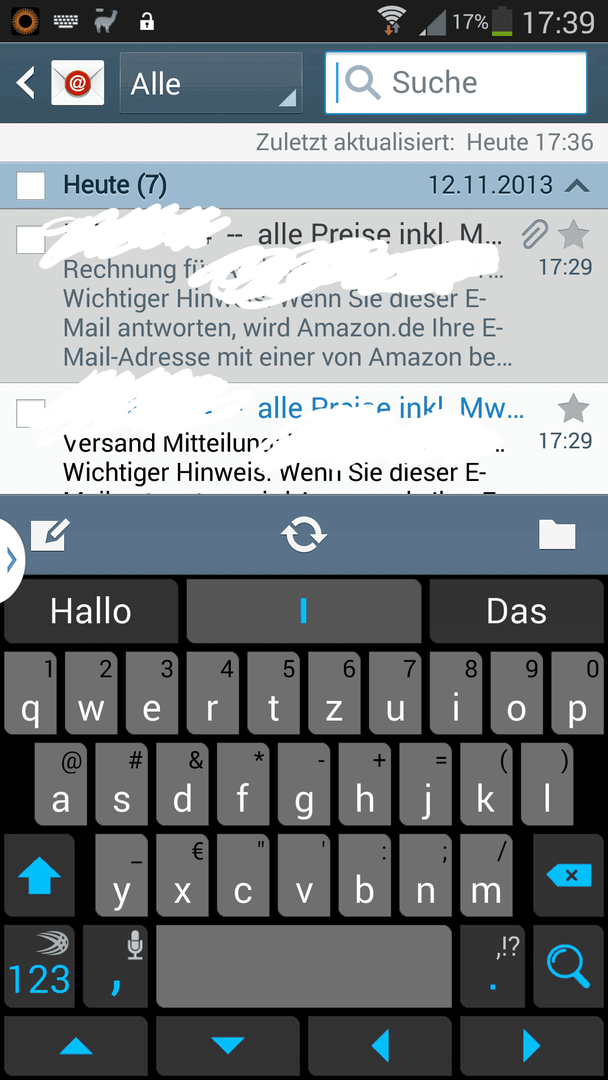Screen dimensions: 608x1080
Task: Switch keyboard to the 123 numbers layout
Action: 40,967
